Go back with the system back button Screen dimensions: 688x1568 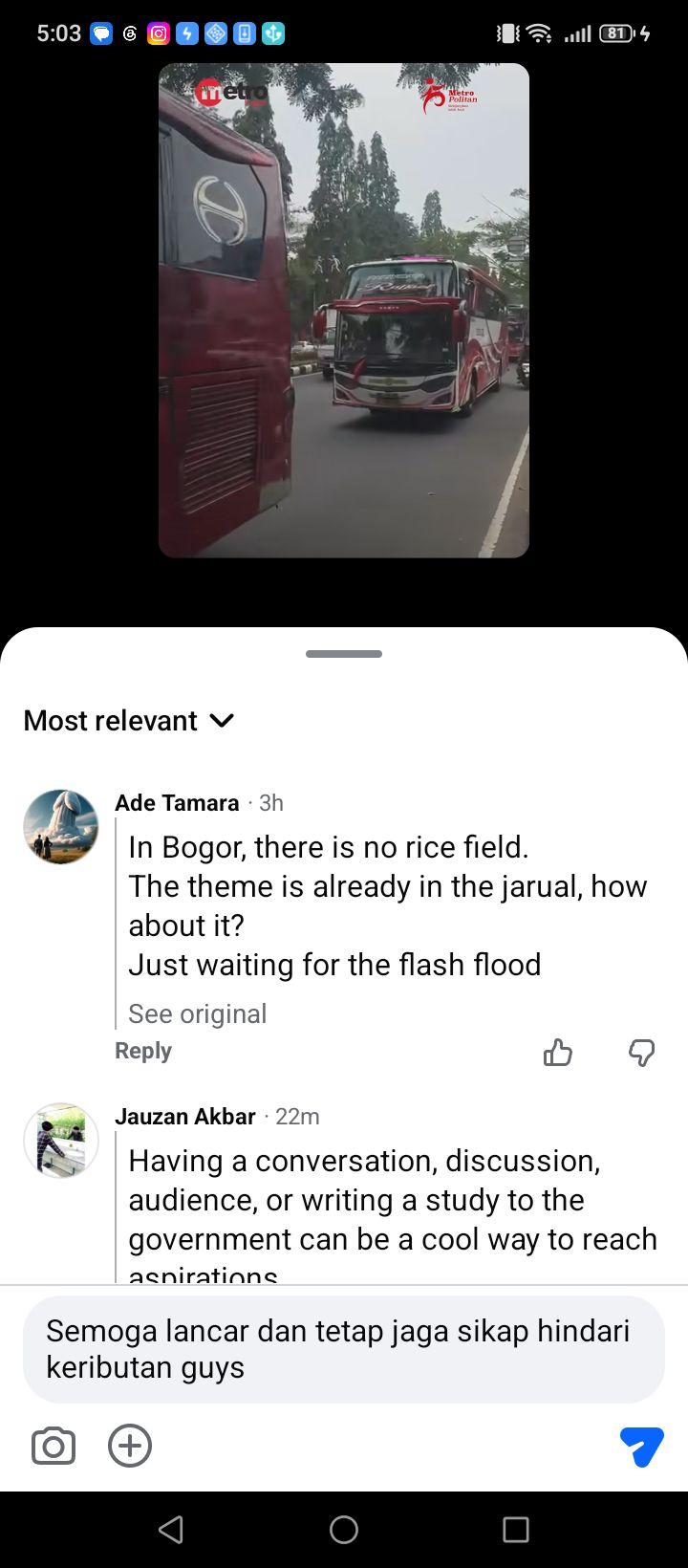171,1530
